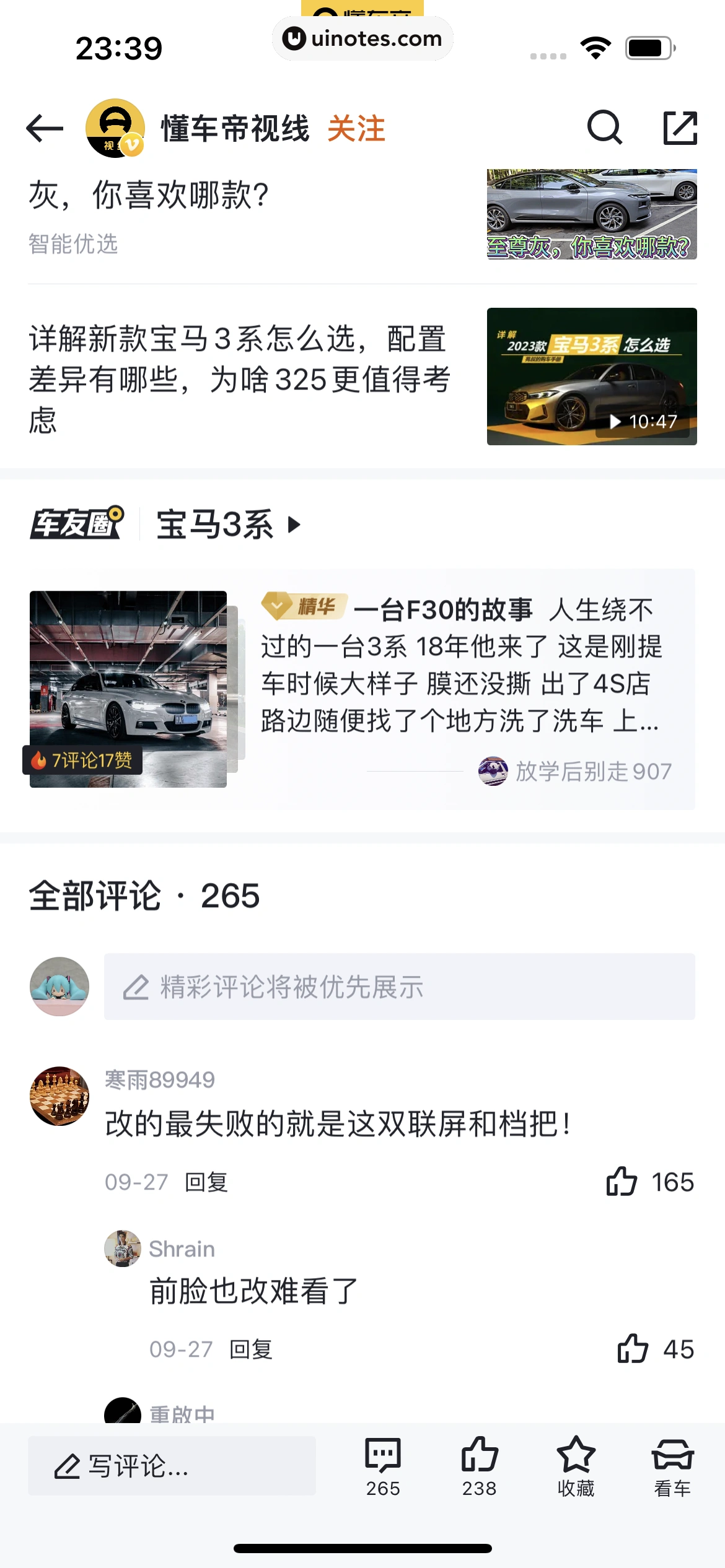Image resolution: width=725 pixels, height=1568 pixels.
Task: Follow 懂车帝视线 with 关注 button
Action: tap(356, 129)
